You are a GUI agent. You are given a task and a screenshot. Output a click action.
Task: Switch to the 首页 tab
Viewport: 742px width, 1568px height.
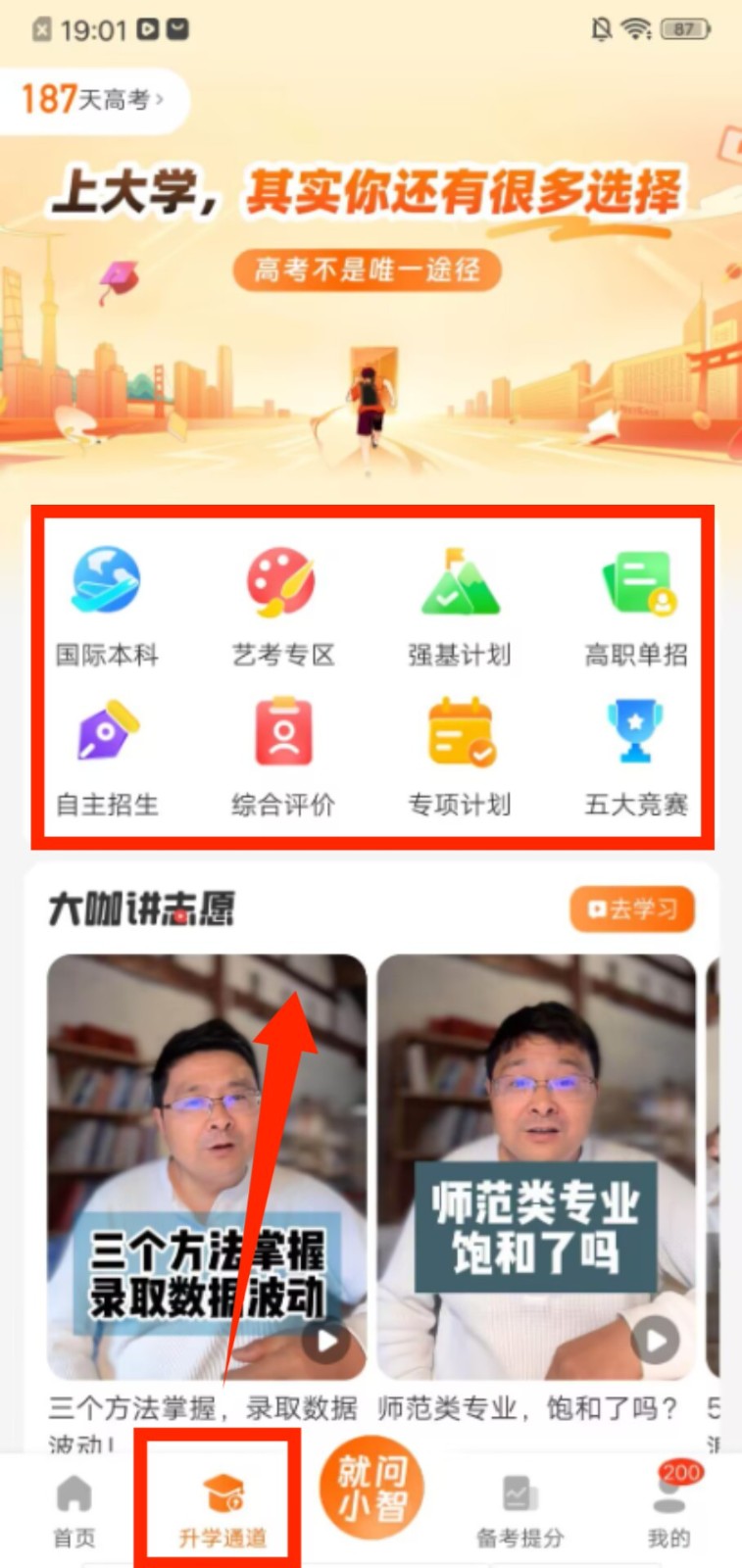pyautogui.click(x=74, y=1509)
